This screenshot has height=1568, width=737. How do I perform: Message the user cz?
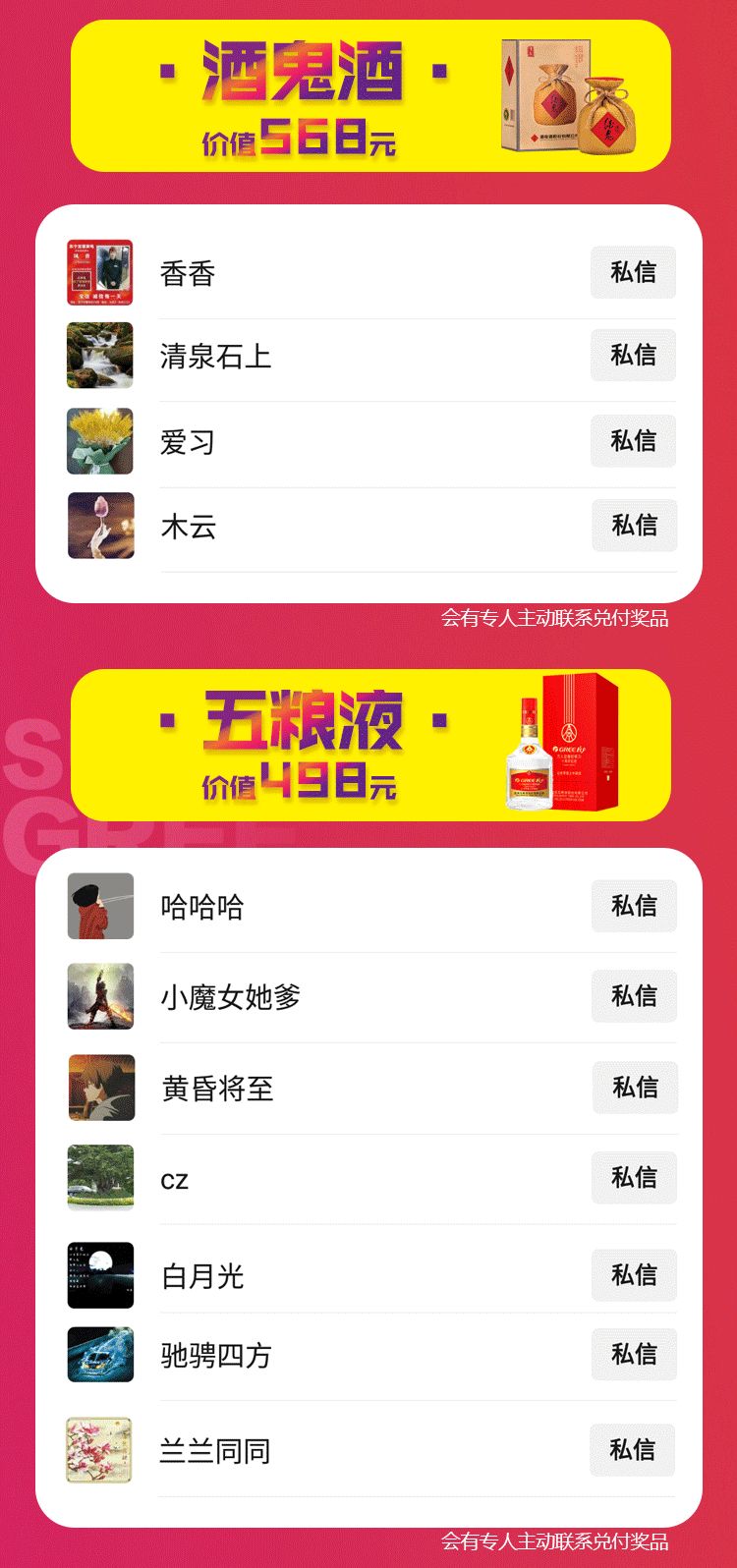[634, 1178]
